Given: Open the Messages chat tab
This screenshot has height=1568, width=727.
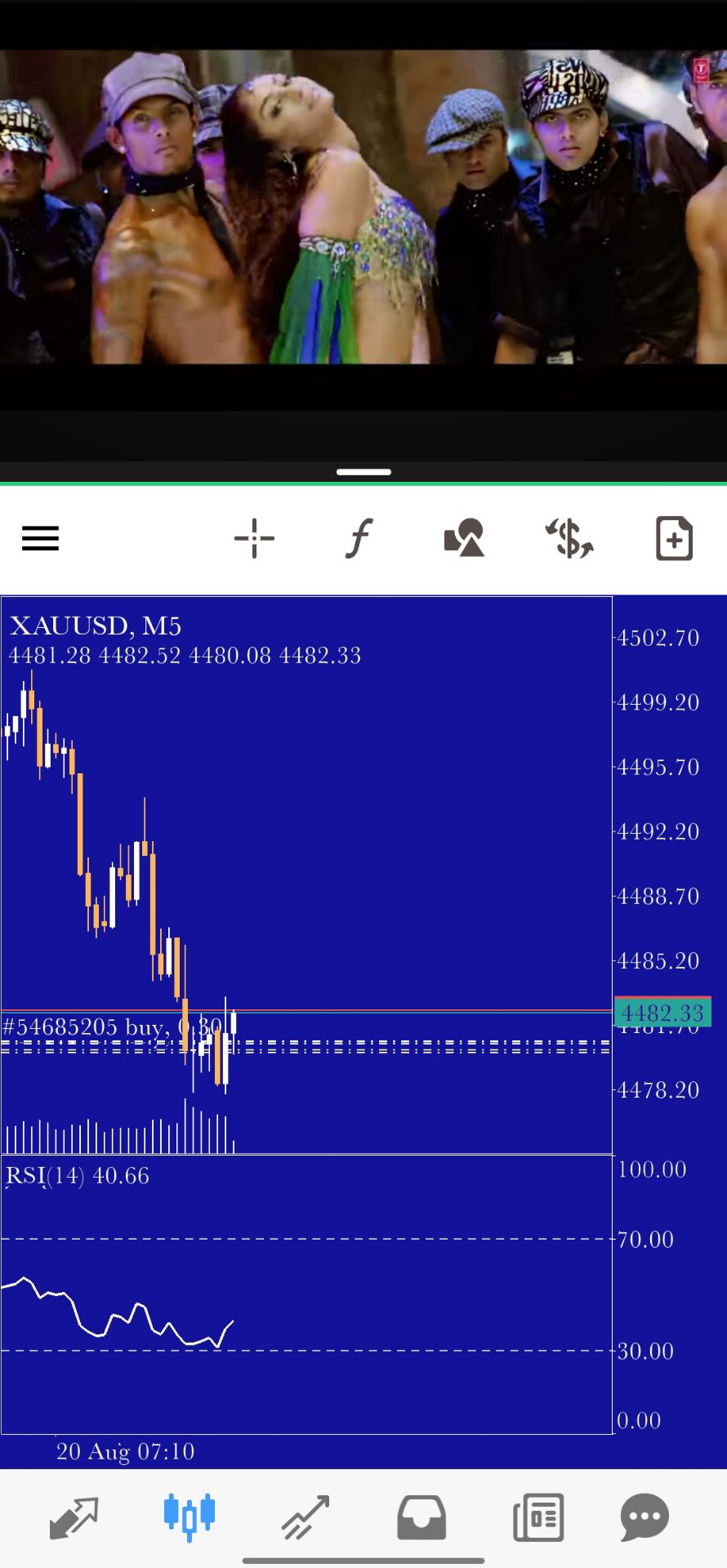Looking at the screenshot, I should (645, 1518).
